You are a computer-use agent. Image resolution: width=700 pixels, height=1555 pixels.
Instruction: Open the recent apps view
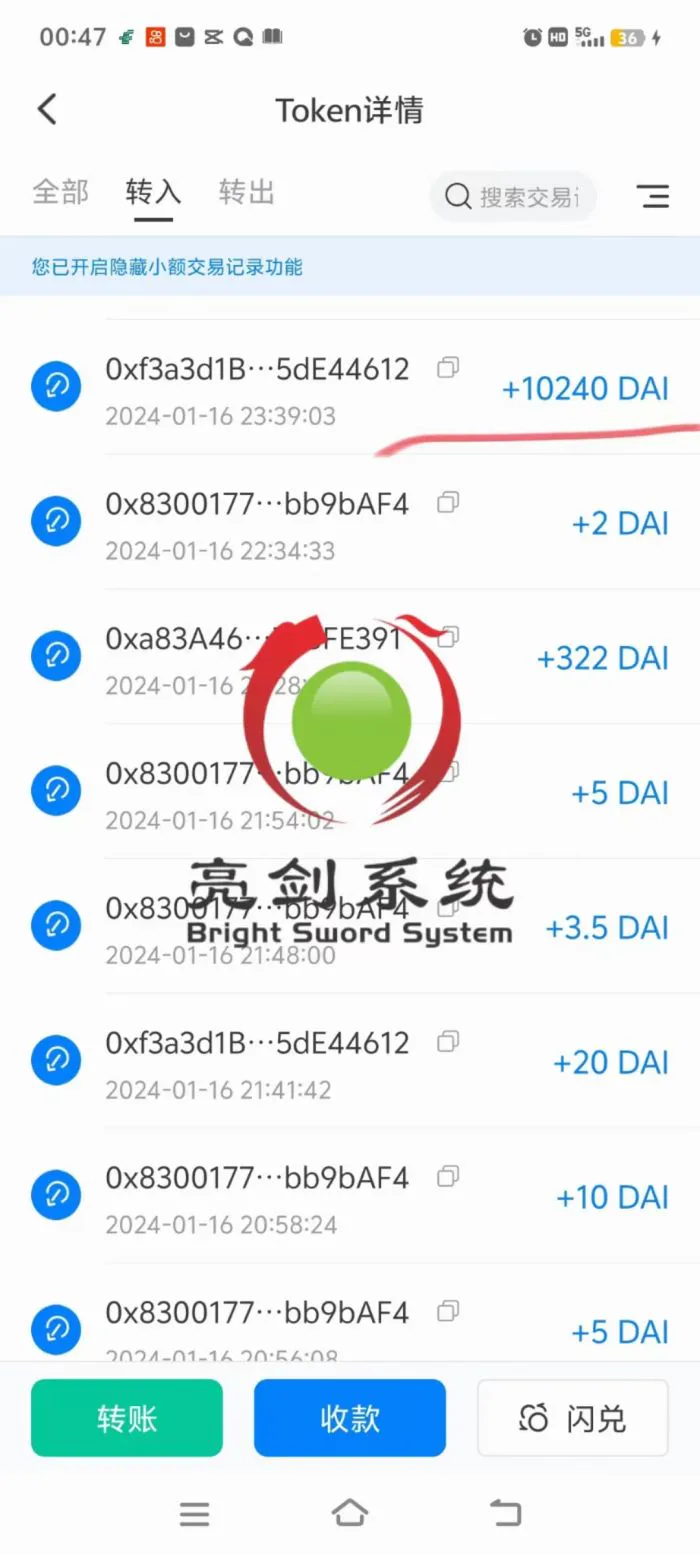coord(194,1513)
